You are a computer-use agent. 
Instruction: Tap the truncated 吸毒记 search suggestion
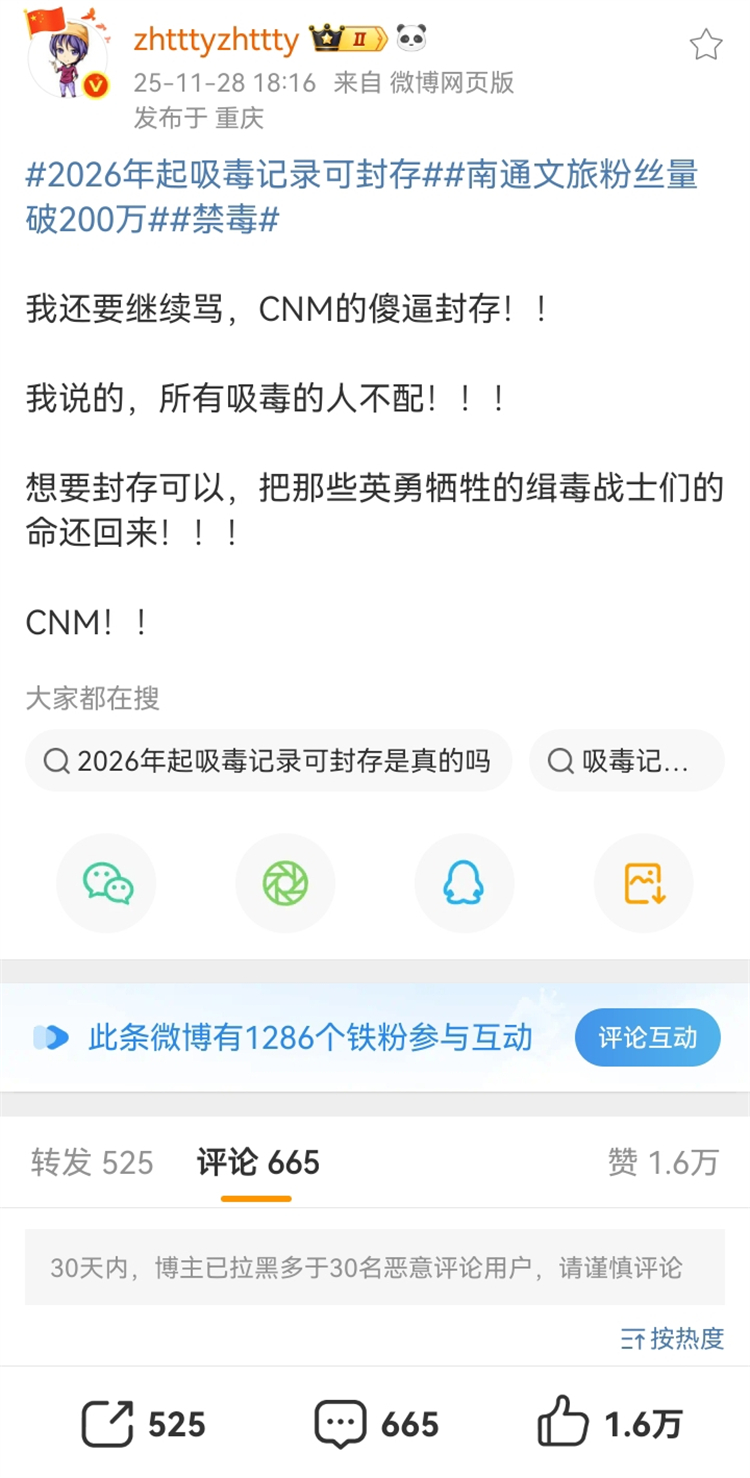coord(626,761)
